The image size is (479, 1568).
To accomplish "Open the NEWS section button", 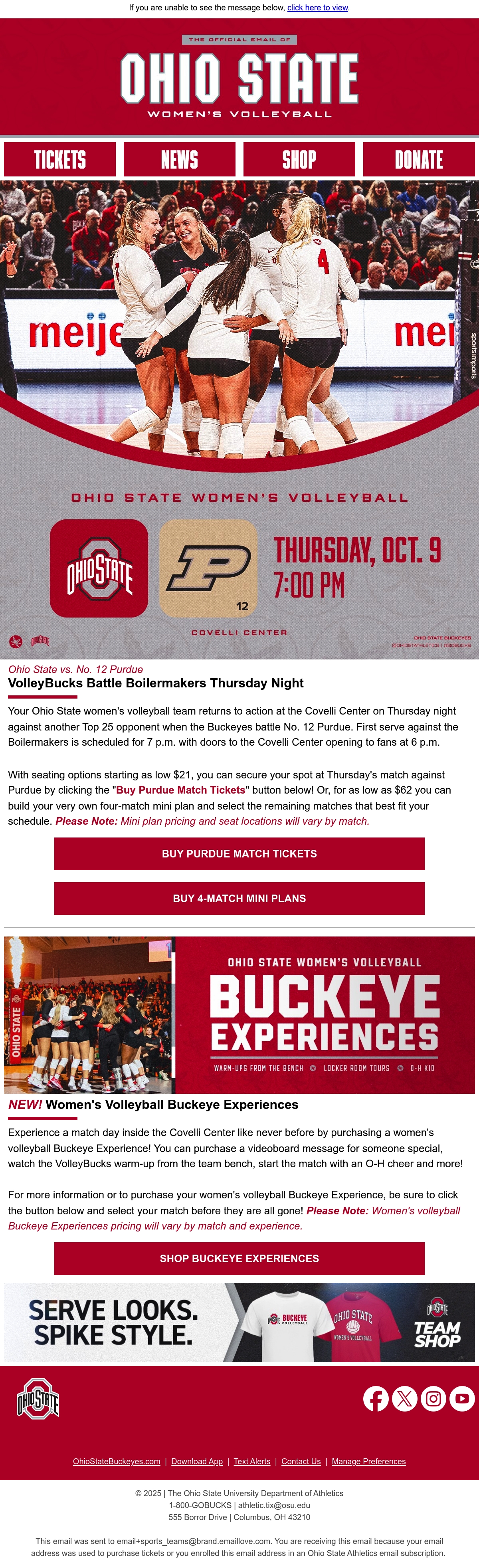I will click(180, 160).
